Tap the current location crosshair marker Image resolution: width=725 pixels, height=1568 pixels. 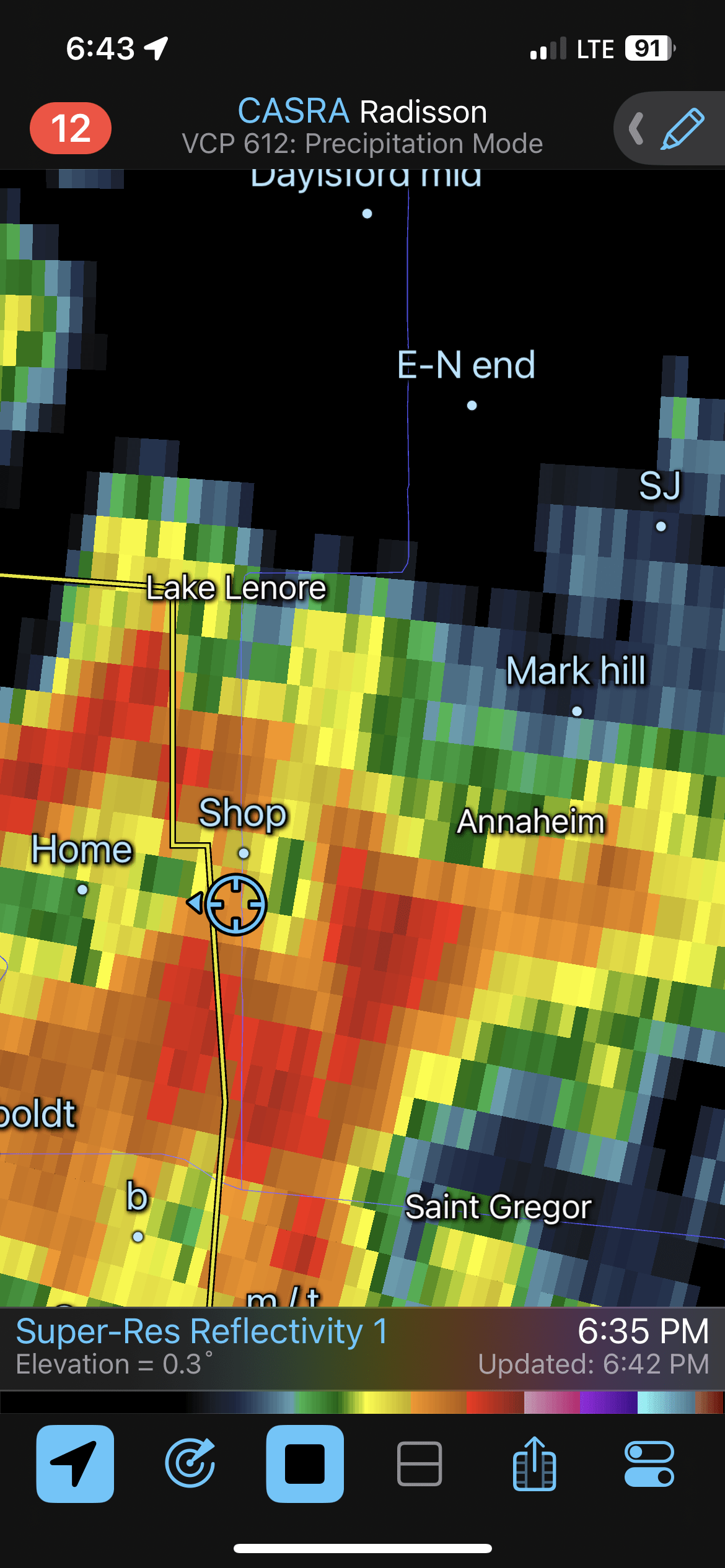pos(235,904)
